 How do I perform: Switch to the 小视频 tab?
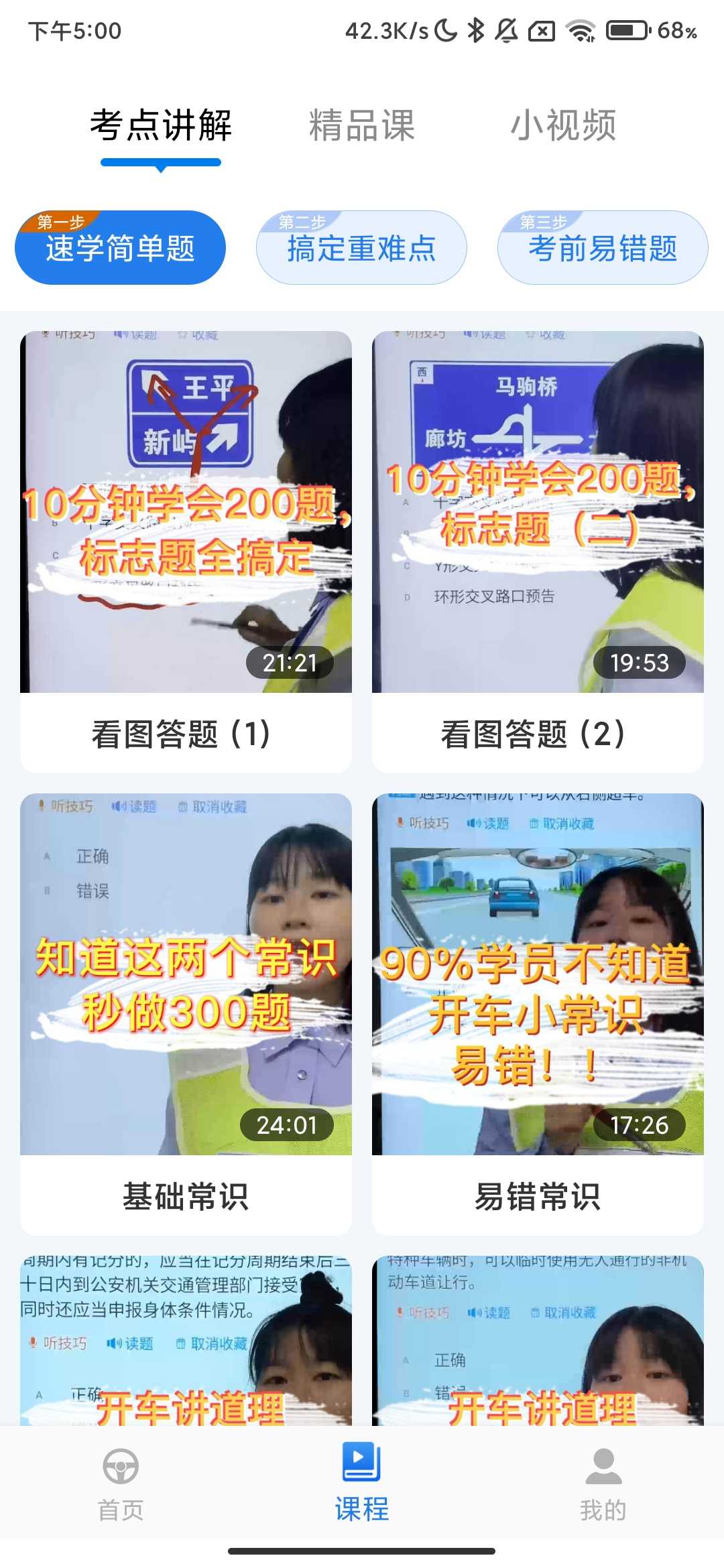pyautogui.click(x=564, y=126)
